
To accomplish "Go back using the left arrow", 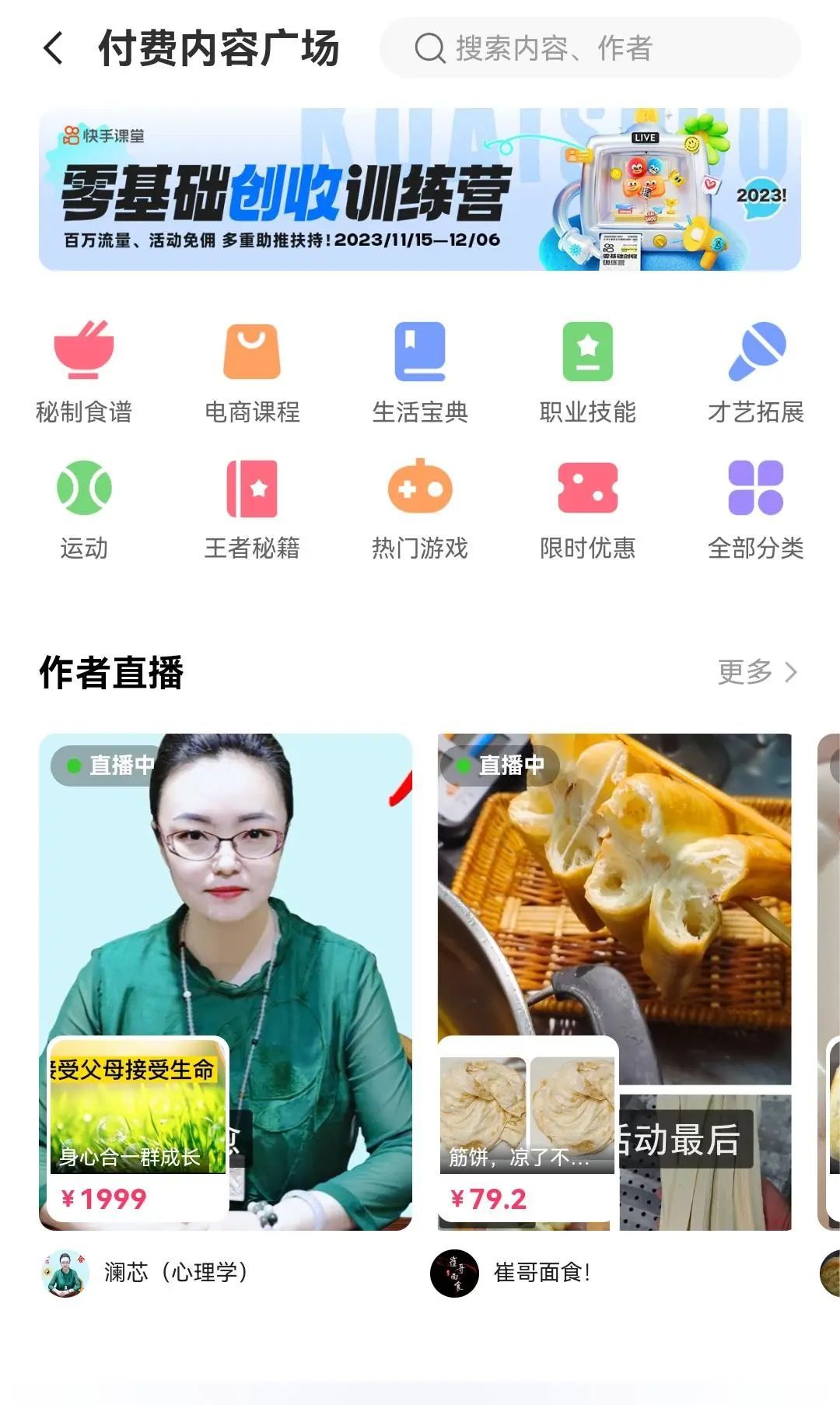I will (53, 49).
